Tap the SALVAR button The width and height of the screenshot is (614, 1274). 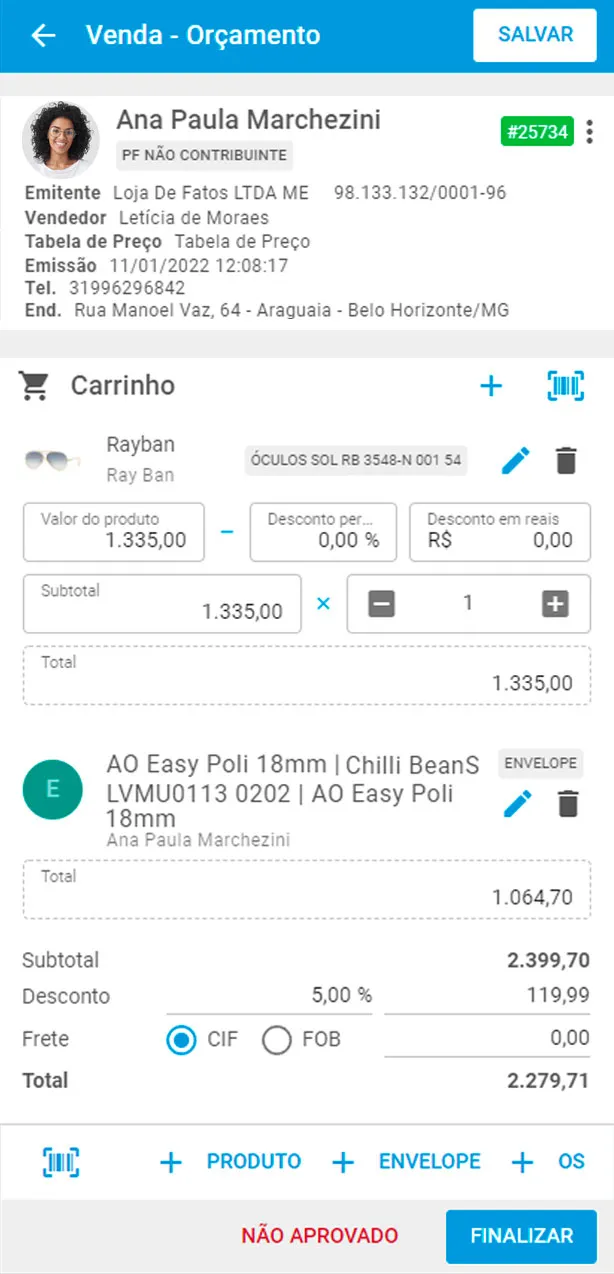(x=535, y=36)
